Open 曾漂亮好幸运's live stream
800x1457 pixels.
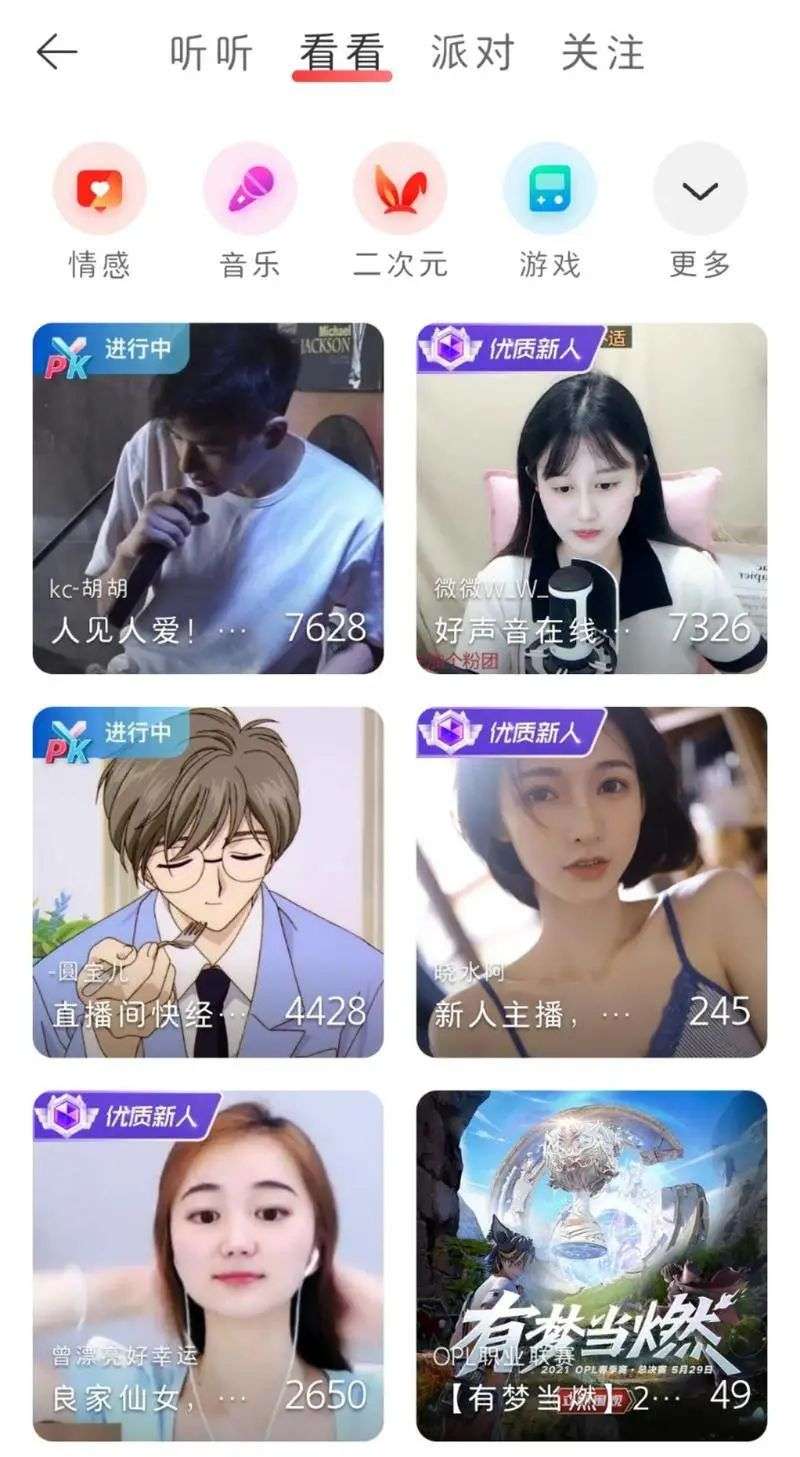coord(208,1265)
